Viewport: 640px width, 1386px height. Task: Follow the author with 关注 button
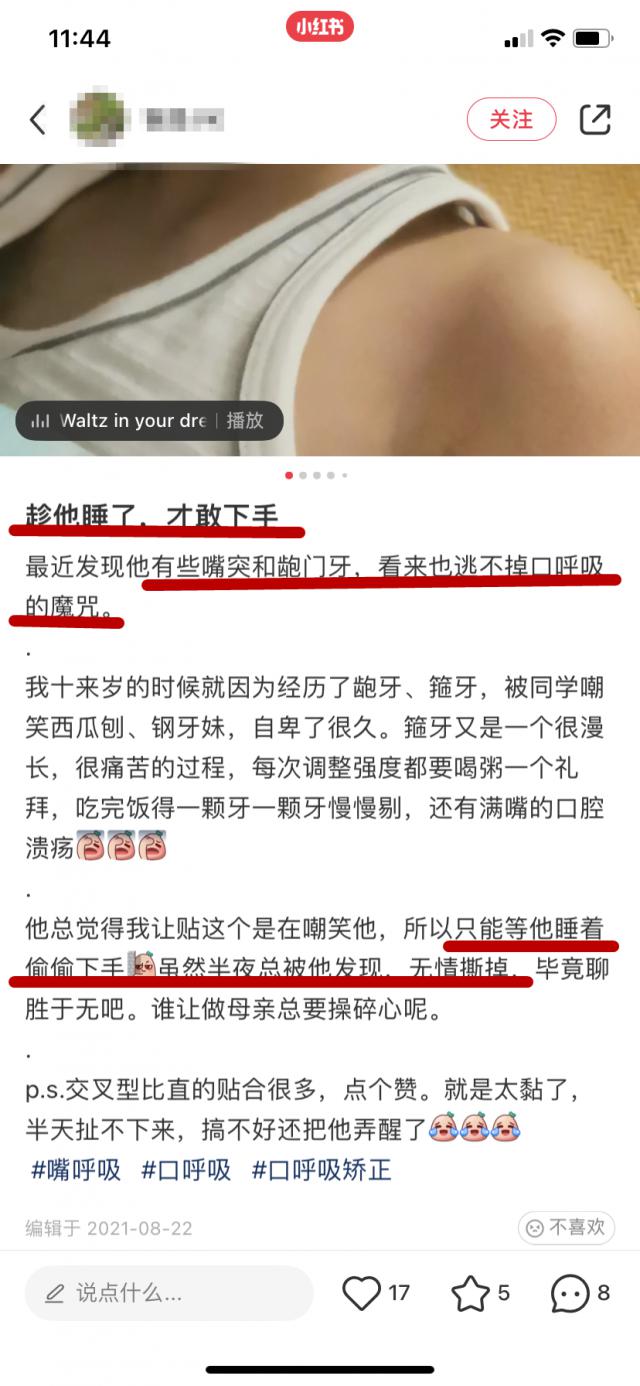click(x=511, y=120)
